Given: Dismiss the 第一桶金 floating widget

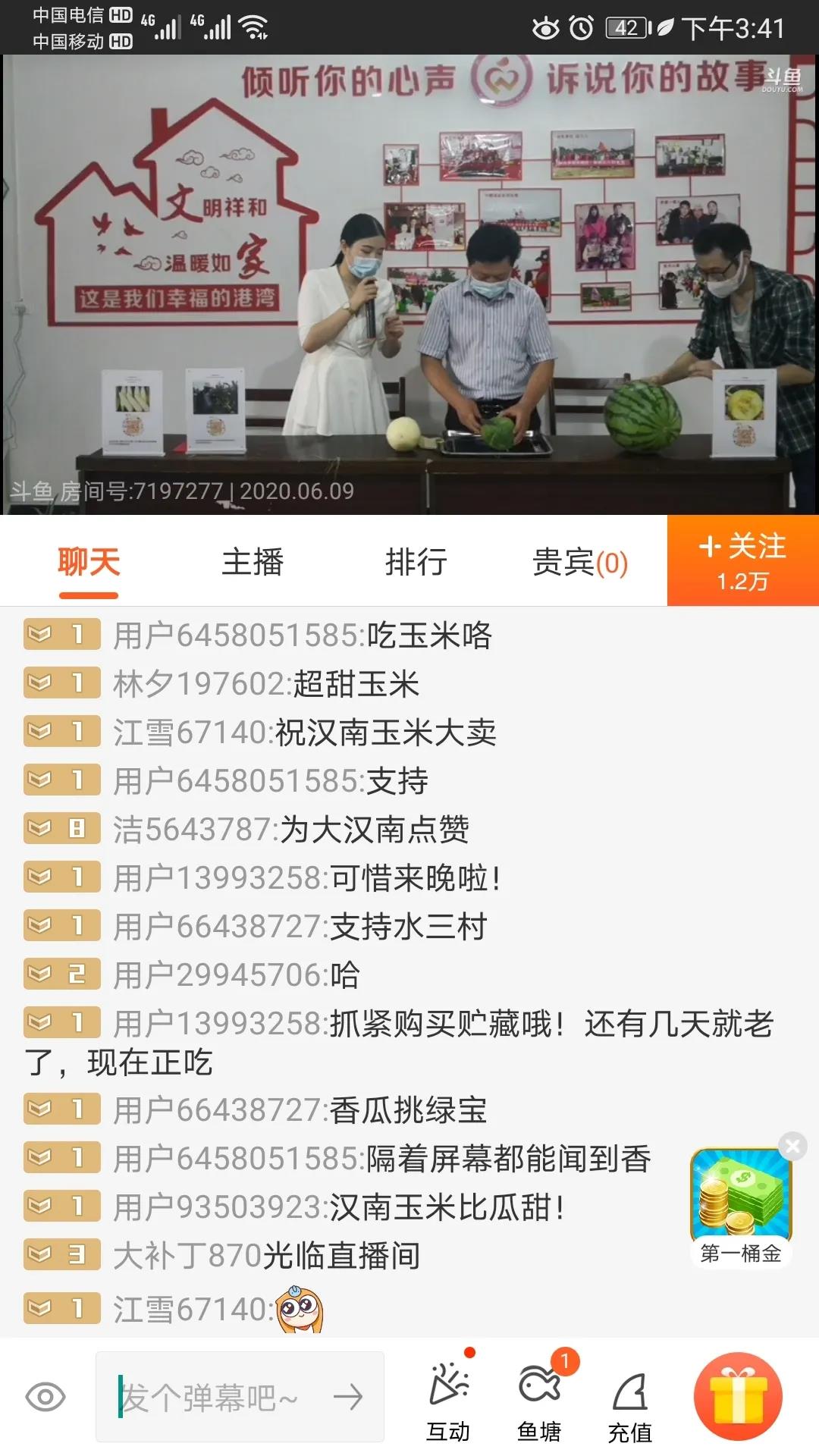Looking at the screenshot, I should [x=792, y=1146].
